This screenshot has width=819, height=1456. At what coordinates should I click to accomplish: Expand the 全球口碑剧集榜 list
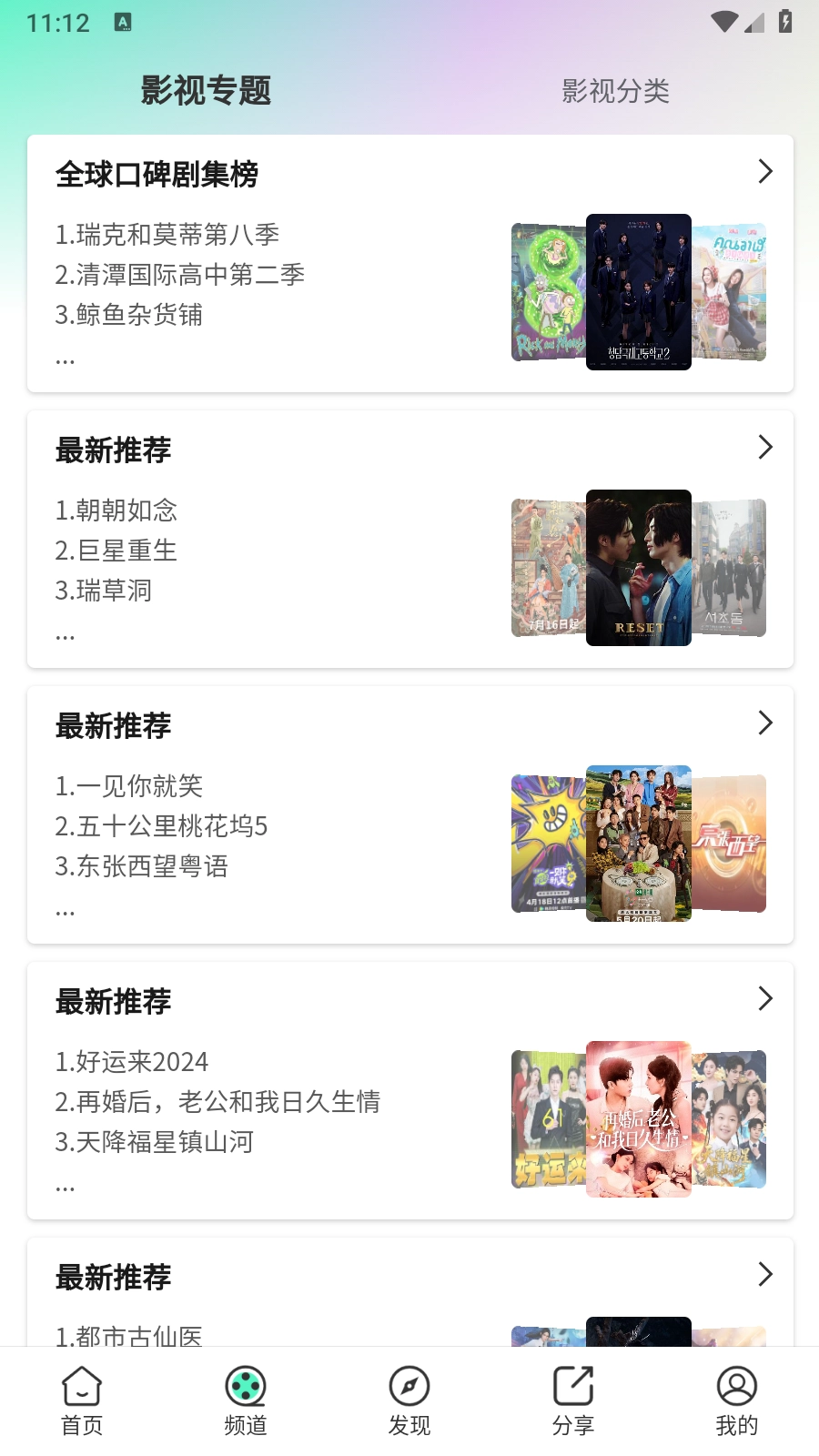(765, 171)
